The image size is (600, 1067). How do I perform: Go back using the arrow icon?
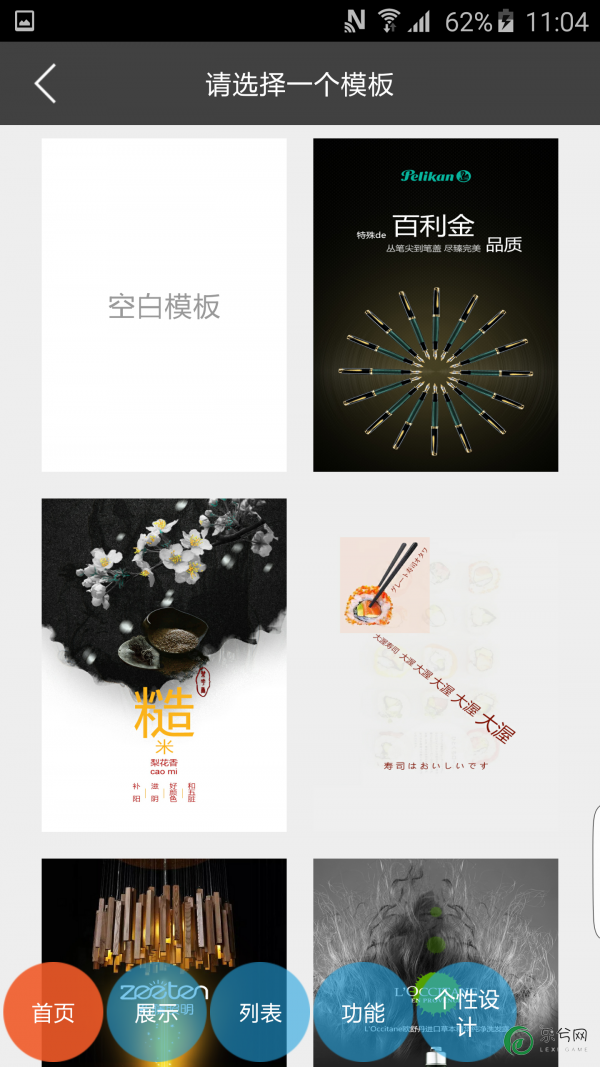(45, 84)
